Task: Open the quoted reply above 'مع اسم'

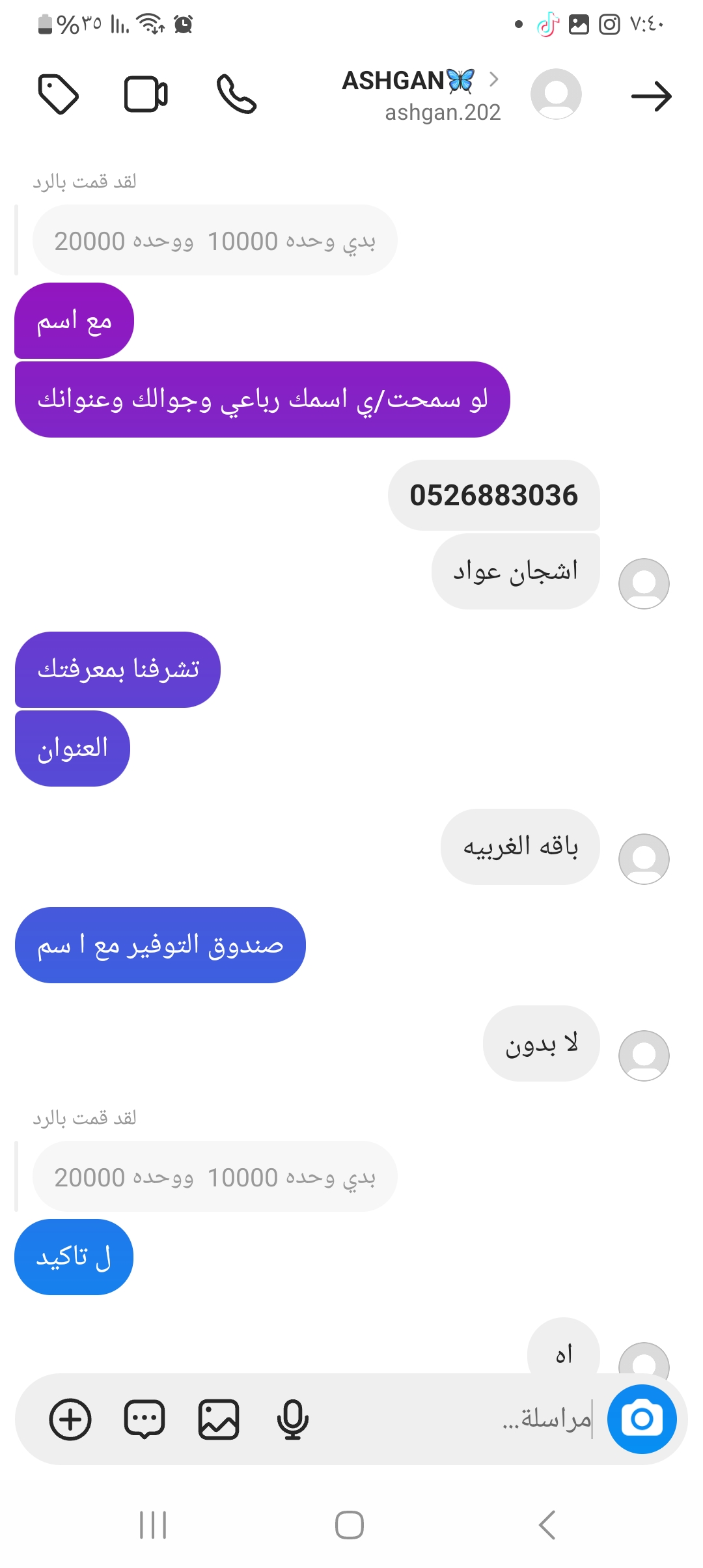Action: [x=215, y=241]
